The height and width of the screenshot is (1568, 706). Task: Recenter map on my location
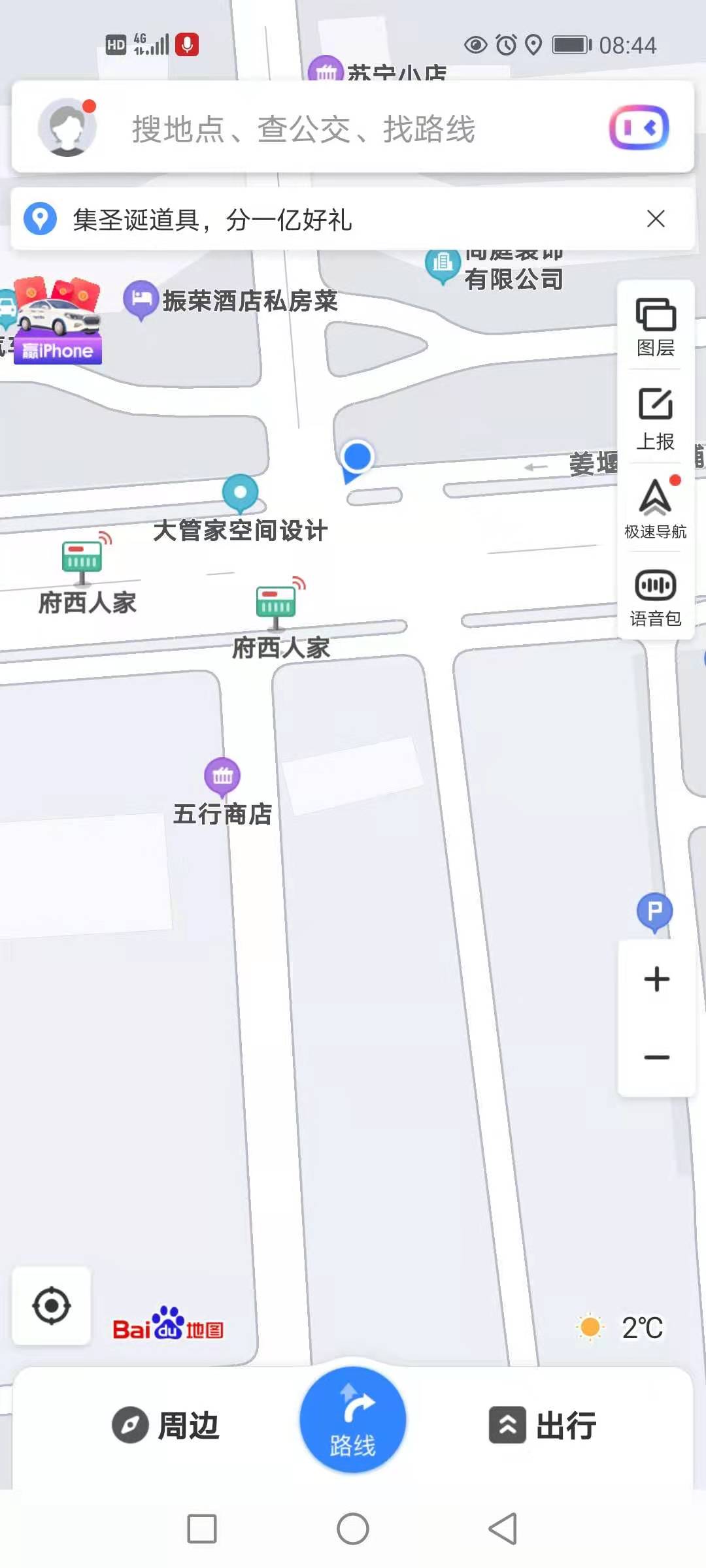pos(52,1306)
